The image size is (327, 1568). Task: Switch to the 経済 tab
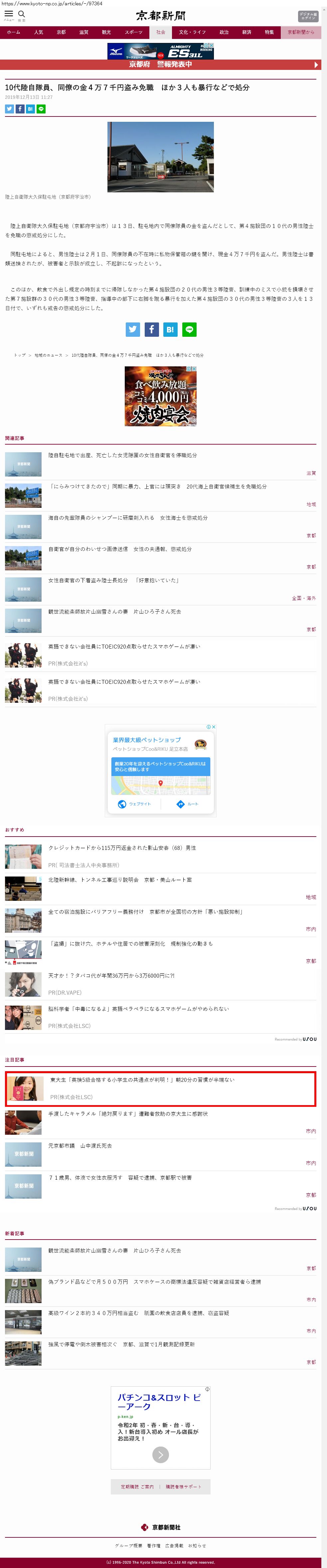(246, 32)
